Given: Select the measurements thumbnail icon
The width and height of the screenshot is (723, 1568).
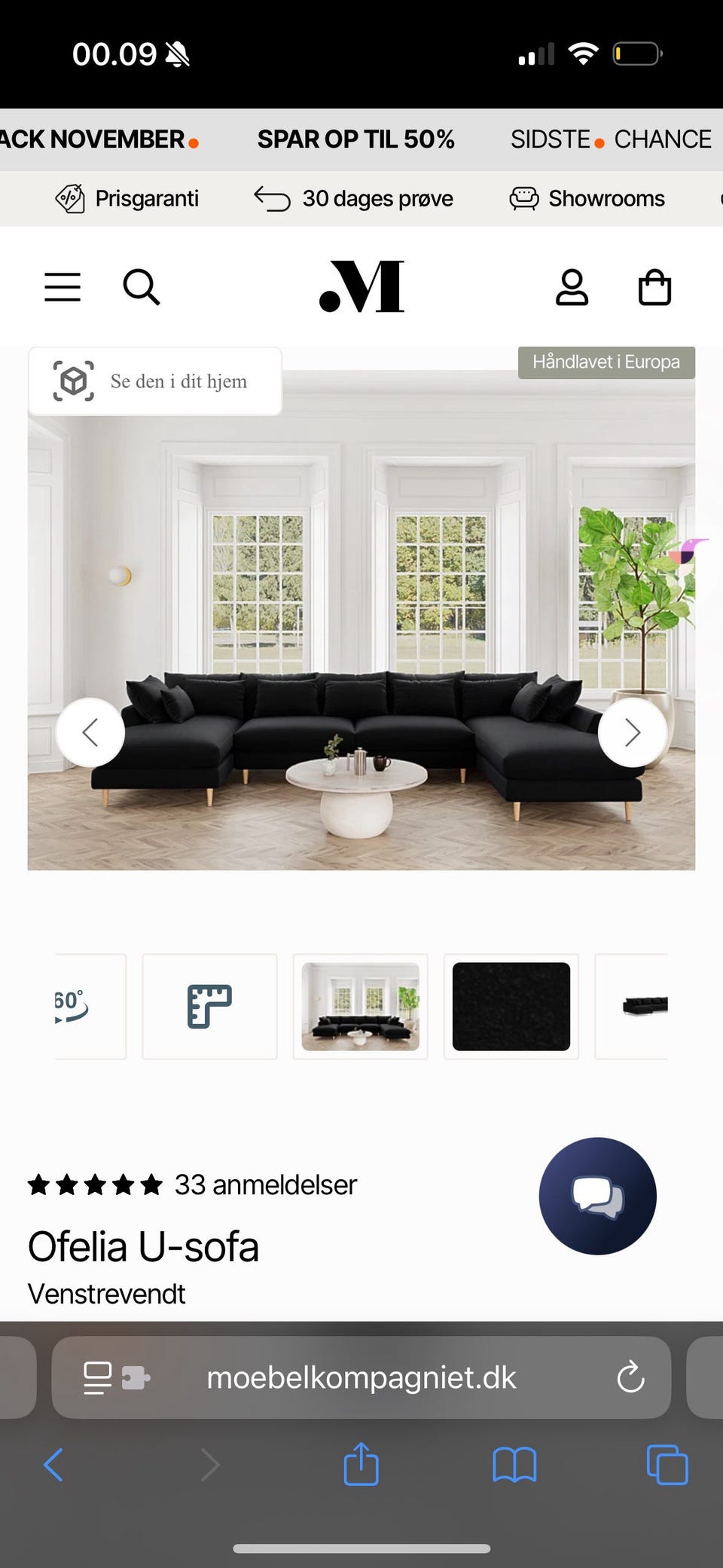Looking at the screenshot, I should click(209, 1007).
